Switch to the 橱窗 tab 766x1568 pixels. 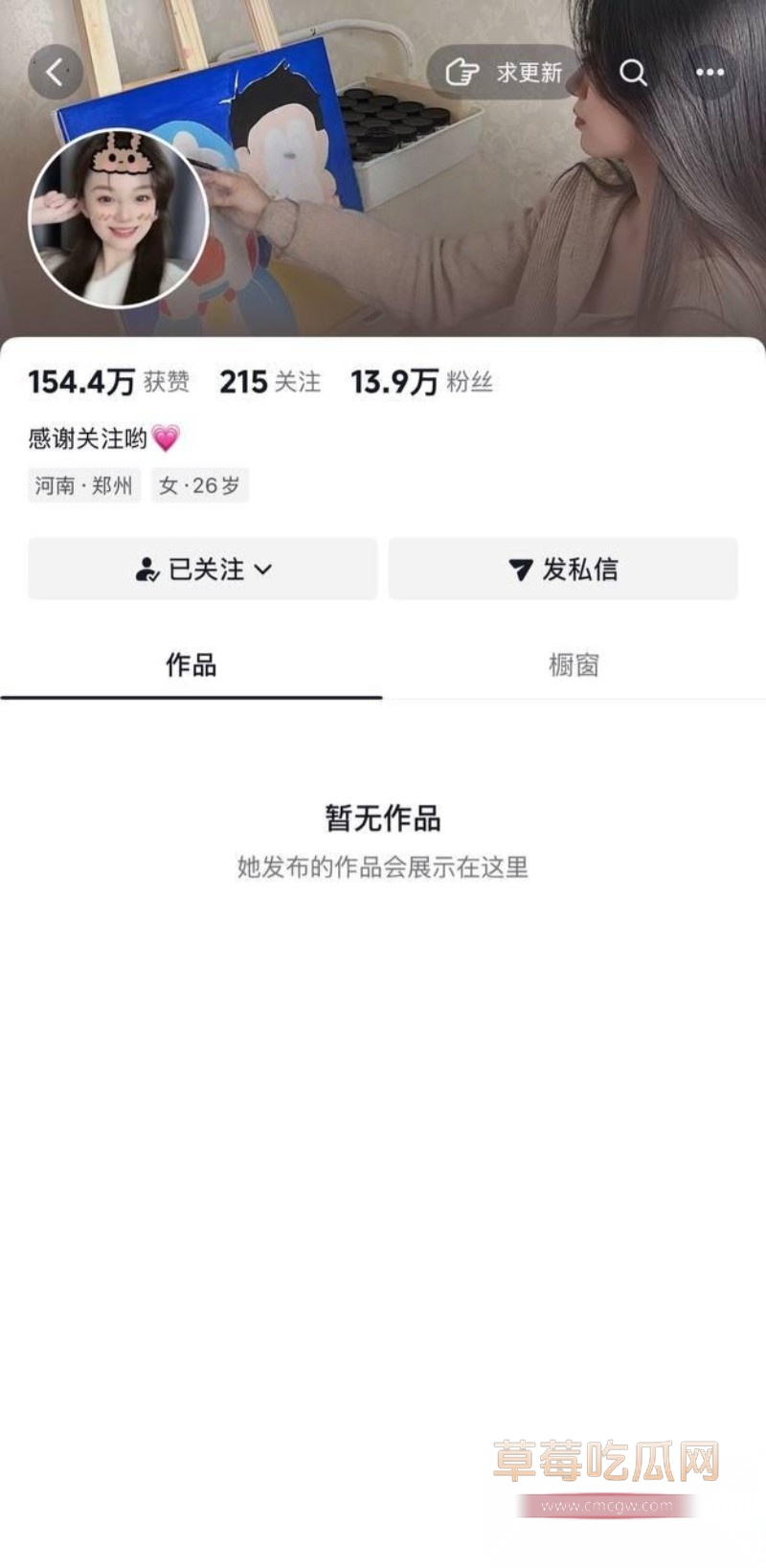coord(573,665)
